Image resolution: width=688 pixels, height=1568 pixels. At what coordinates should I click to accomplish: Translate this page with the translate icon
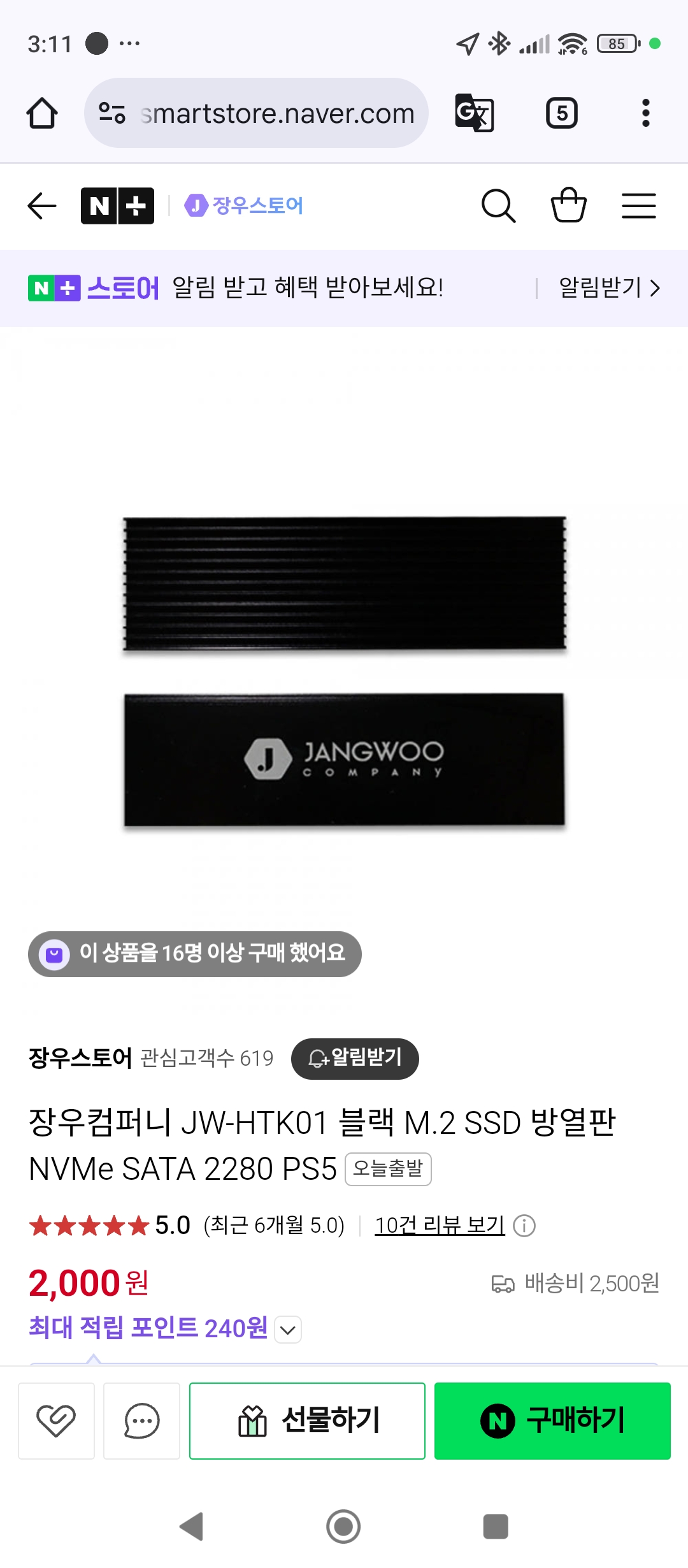(475, 113)
